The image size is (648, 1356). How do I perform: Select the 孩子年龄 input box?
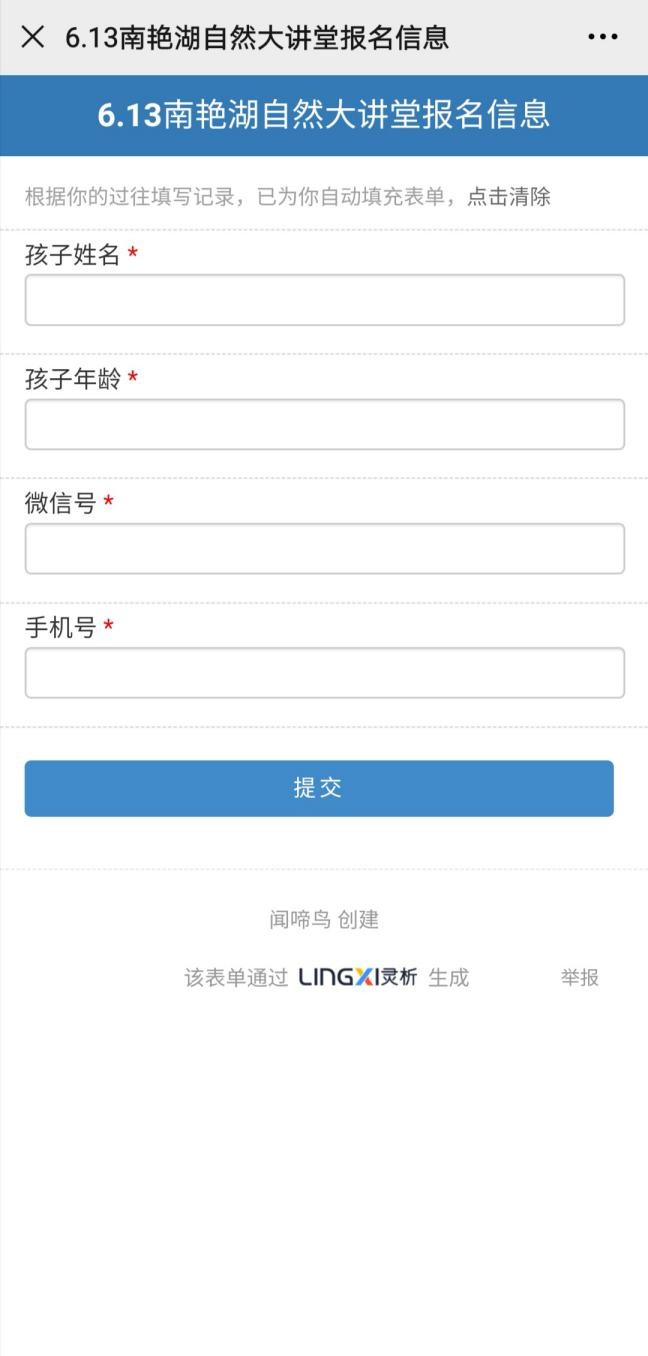pyautogui.click(x=324, y=424)
